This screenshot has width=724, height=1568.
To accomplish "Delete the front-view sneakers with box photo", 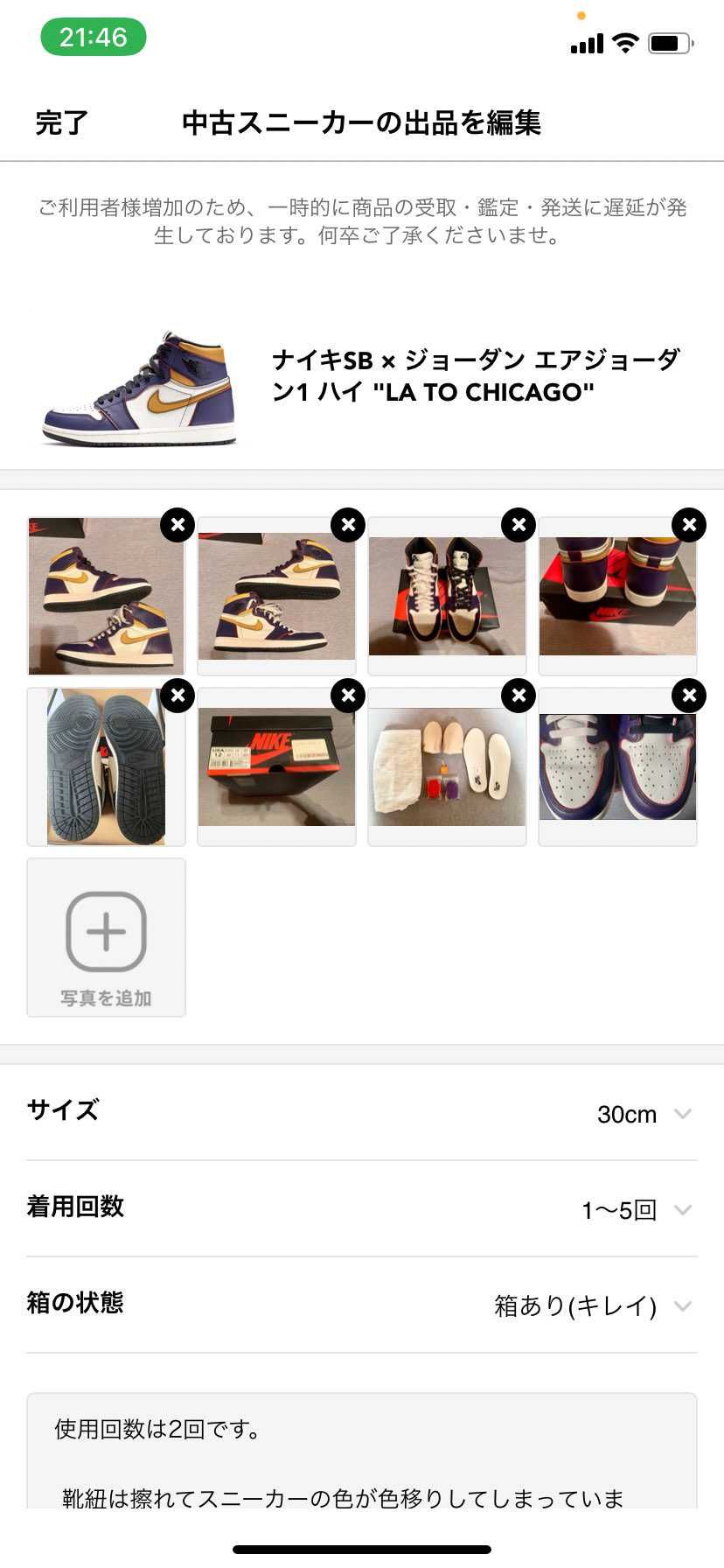I will click(519, 523).
